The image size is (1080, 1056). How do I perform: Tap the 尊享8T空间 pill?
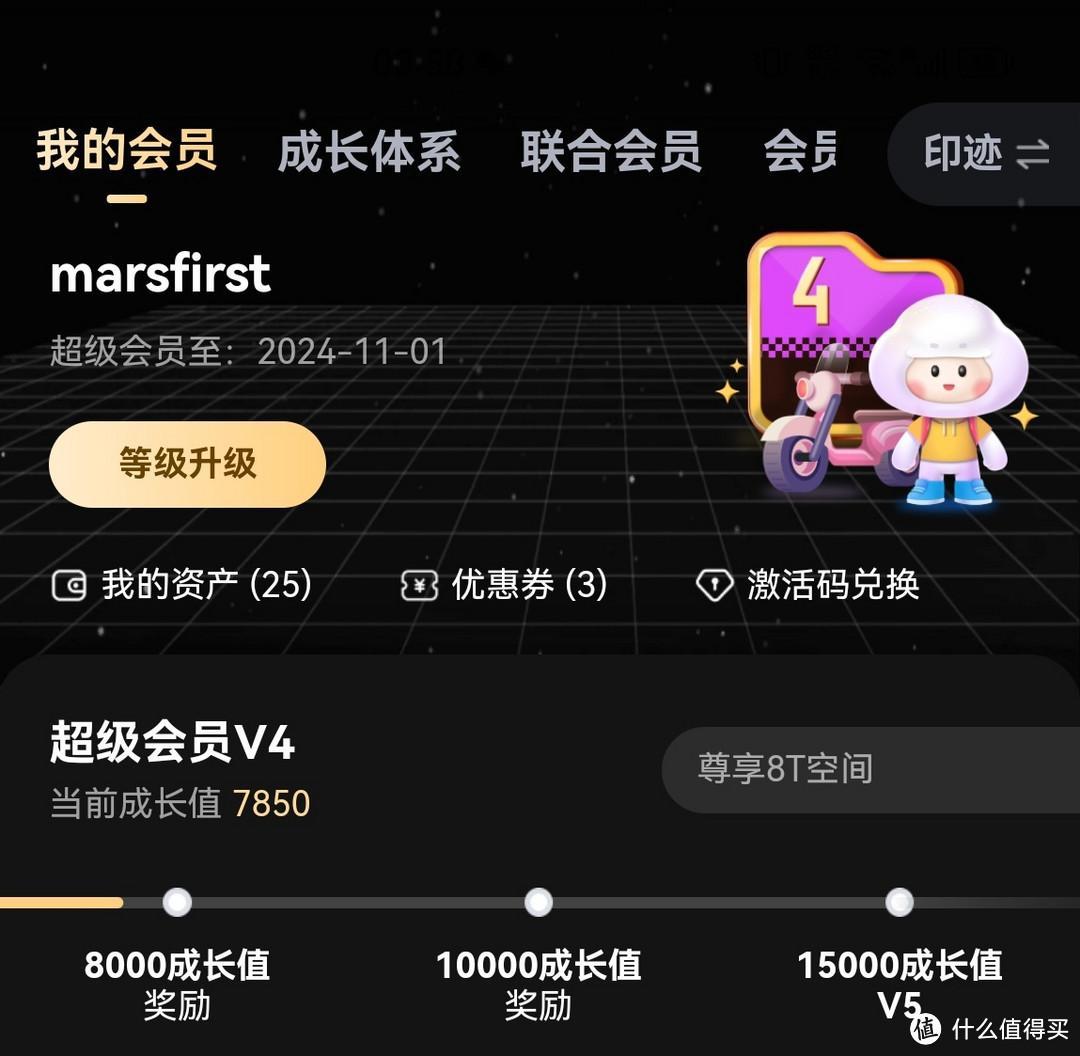pos(785,768)
